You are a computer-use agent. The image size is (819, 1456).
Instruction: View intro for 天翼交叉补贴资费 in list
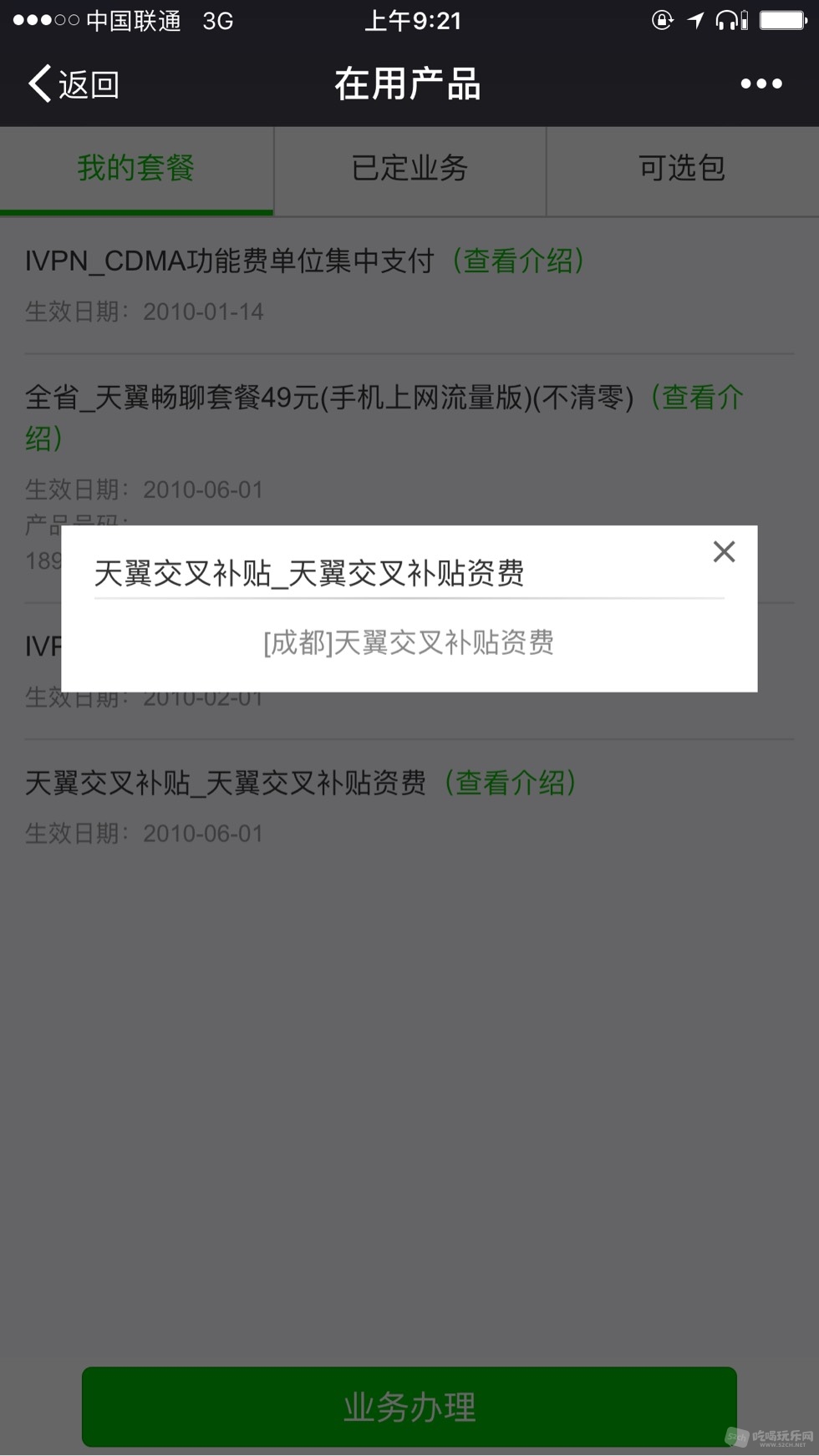(x=510, y=784)
